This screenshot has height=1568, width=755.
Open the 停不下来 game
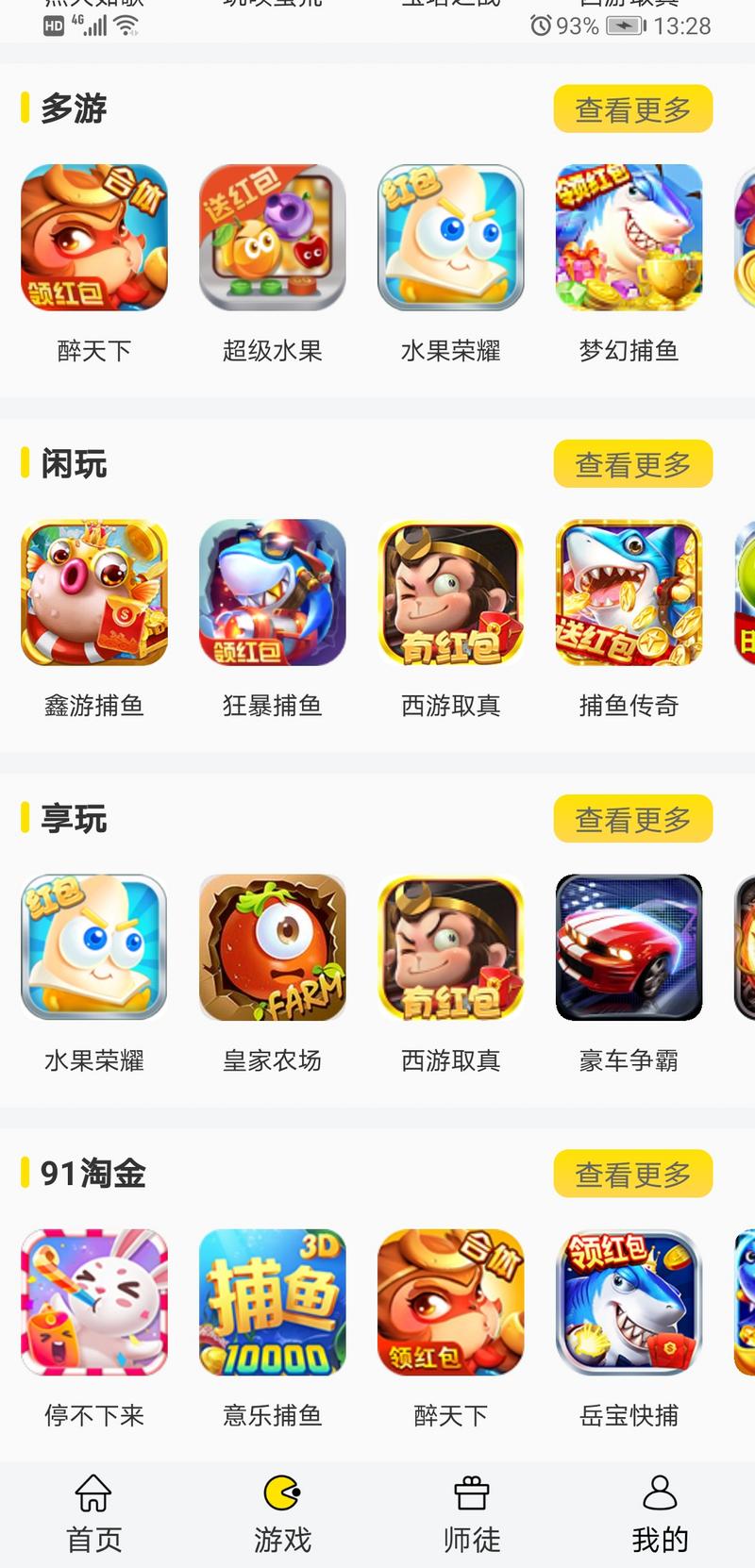coord(94,1302)
